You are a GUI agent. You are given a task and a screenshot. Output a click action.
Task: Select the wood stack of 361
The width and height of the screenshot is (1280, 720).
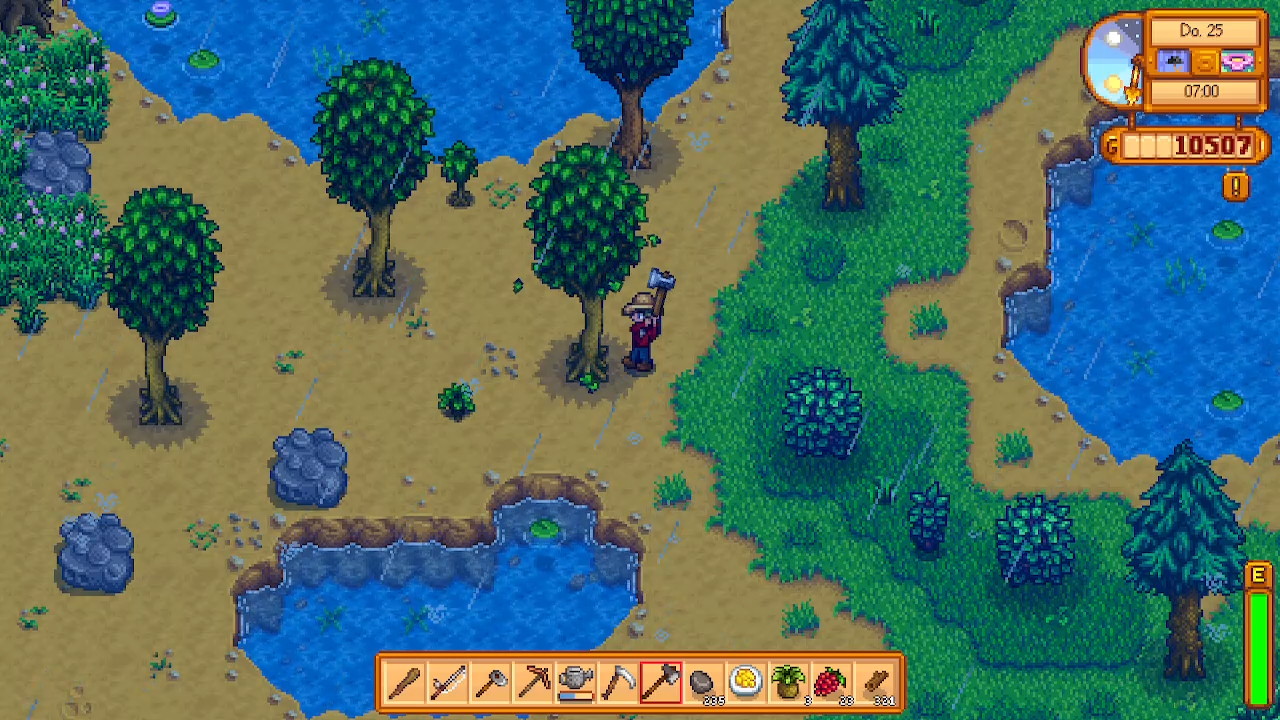(875, 683)
